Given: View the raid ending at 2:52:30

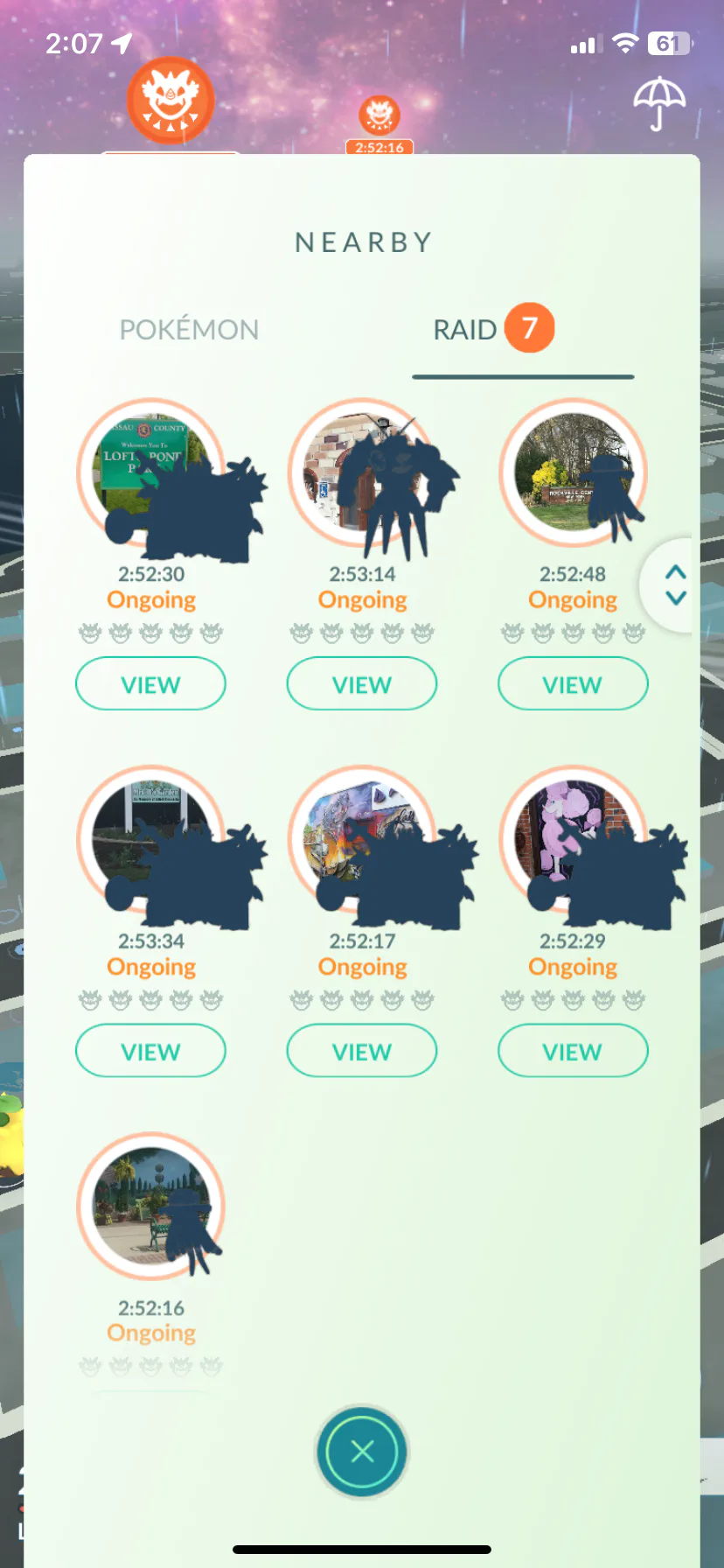Looking at the screenshot, I should tap(150, 684).
